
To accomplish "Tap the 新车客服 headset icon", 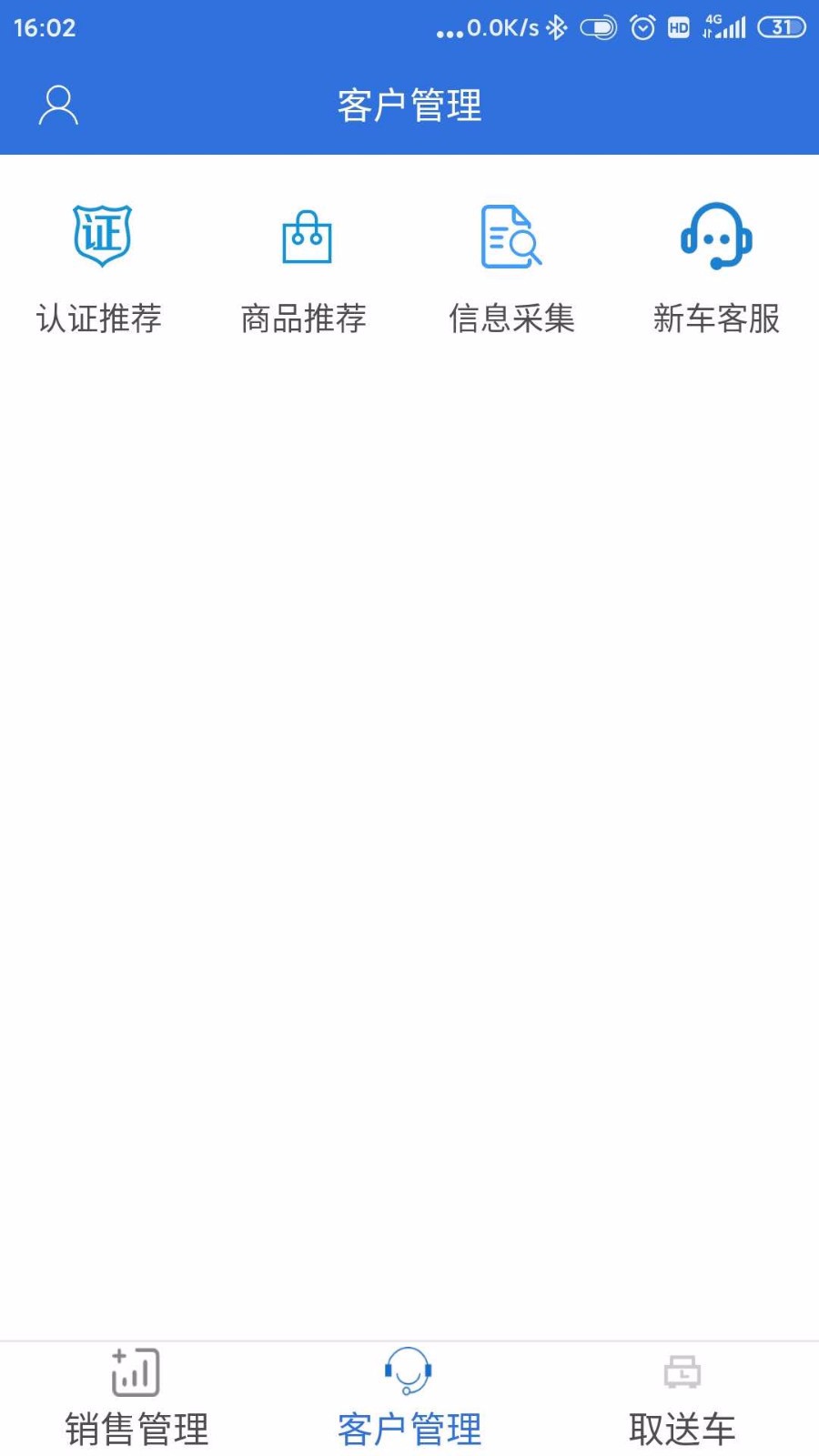I will point(717,237).
